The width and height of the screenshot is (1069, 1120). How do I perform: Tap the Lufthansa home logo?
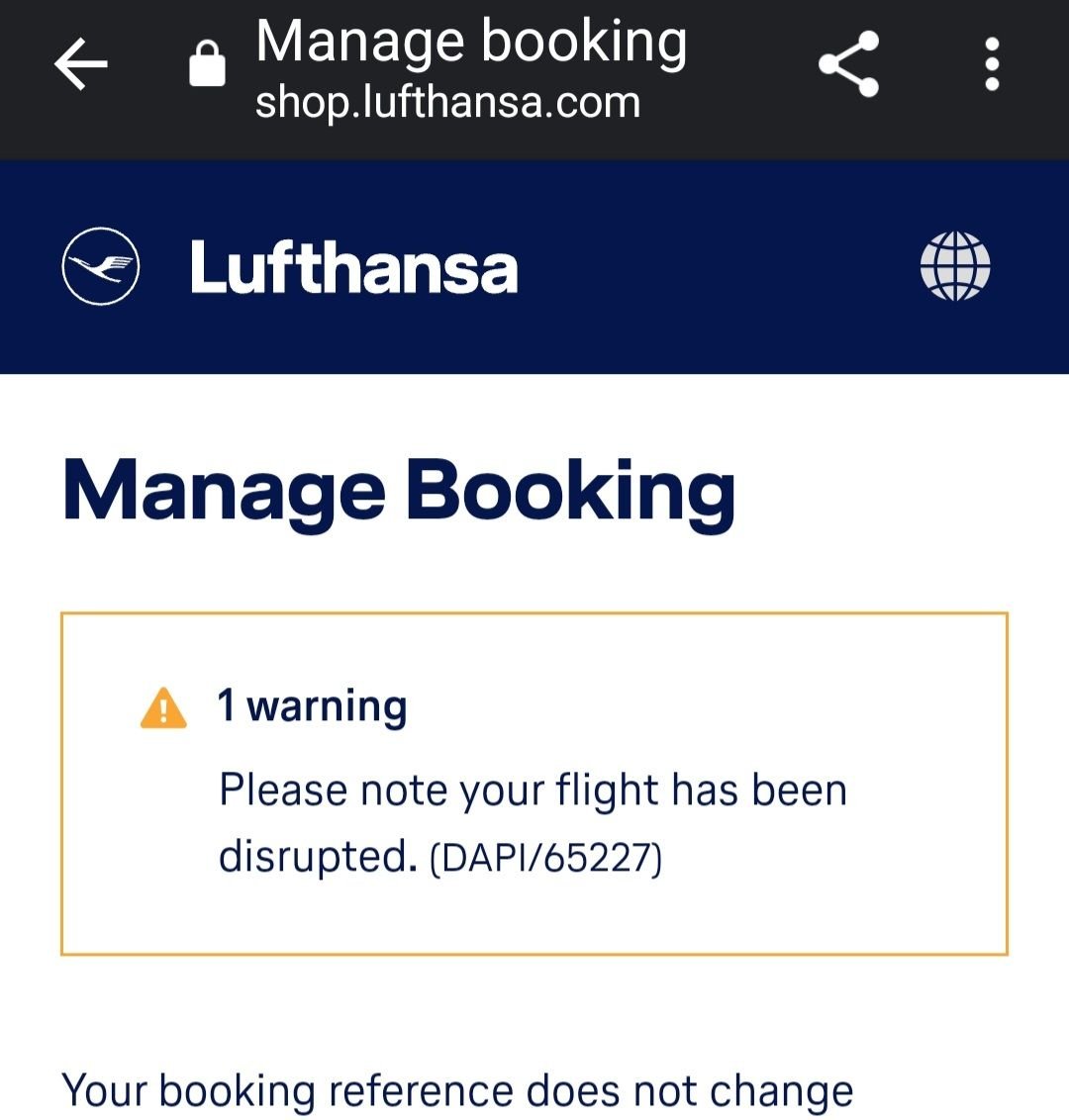101,266
